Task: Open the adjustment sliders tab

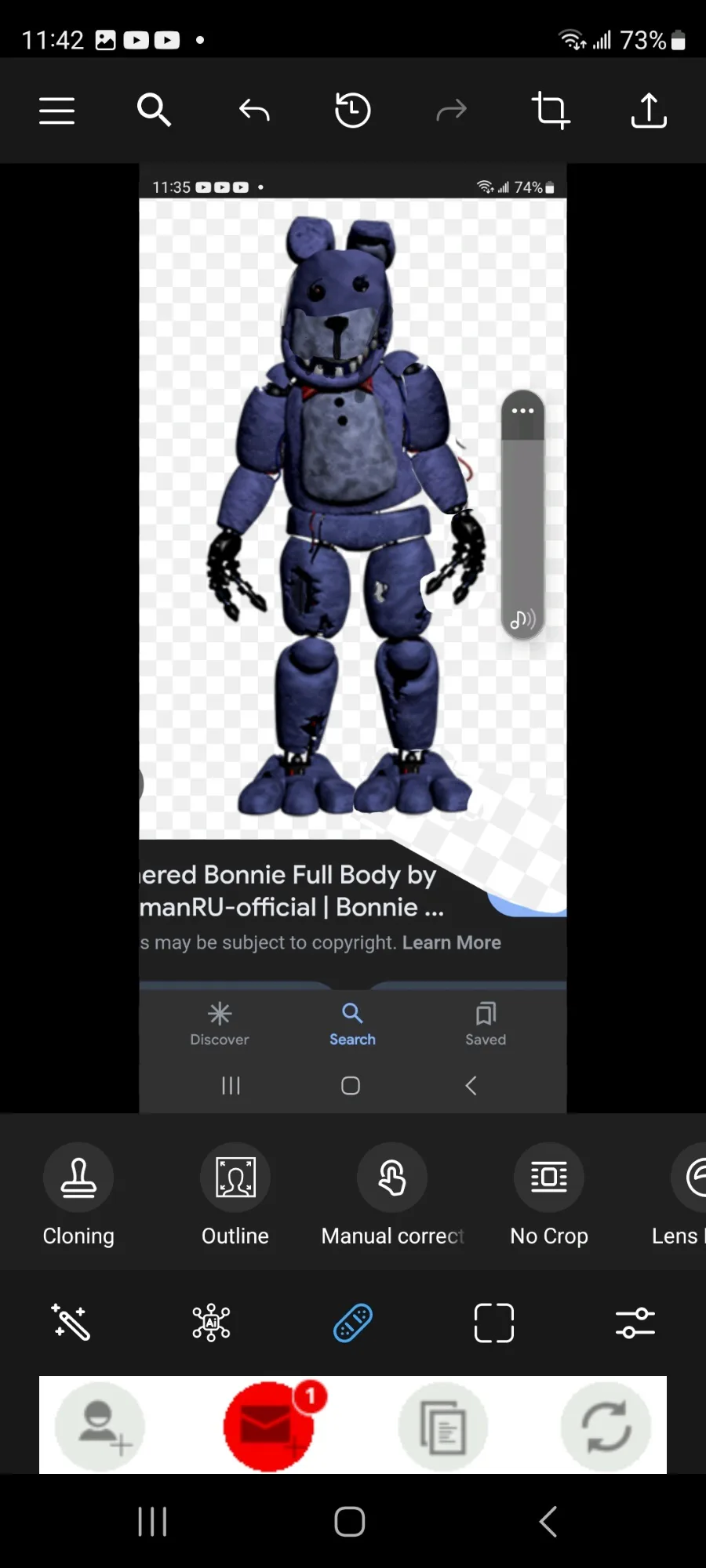Action: (x=635, y=1323)
